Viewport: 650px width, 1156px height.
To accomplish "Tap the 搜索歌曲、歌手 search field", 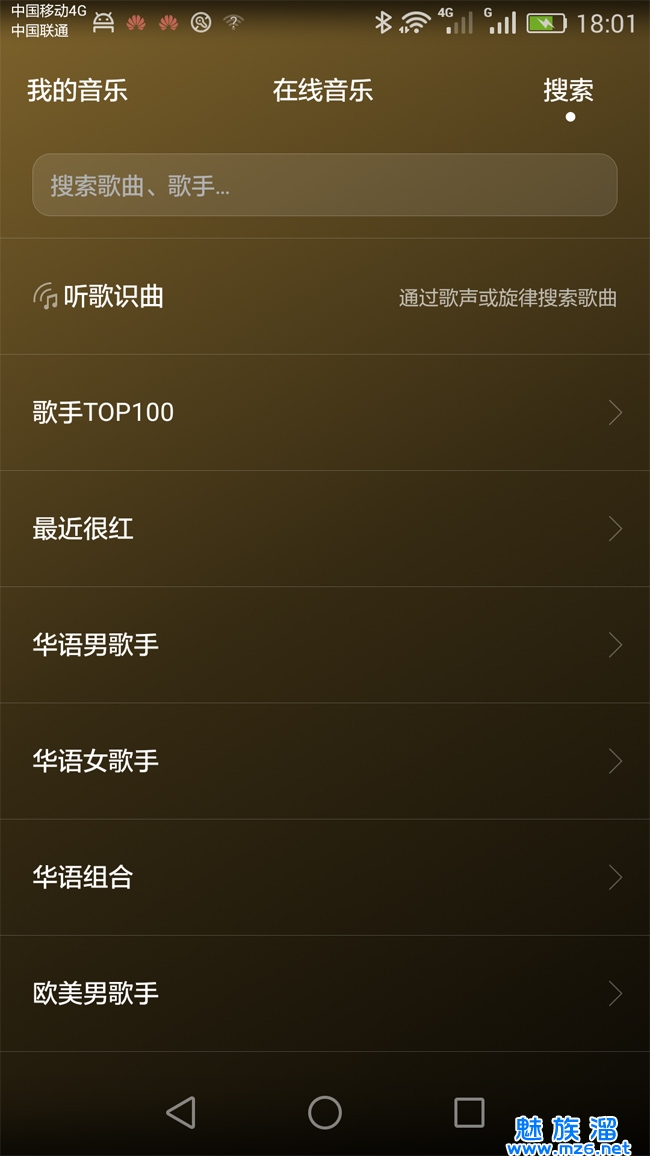I will coord(324,185).
